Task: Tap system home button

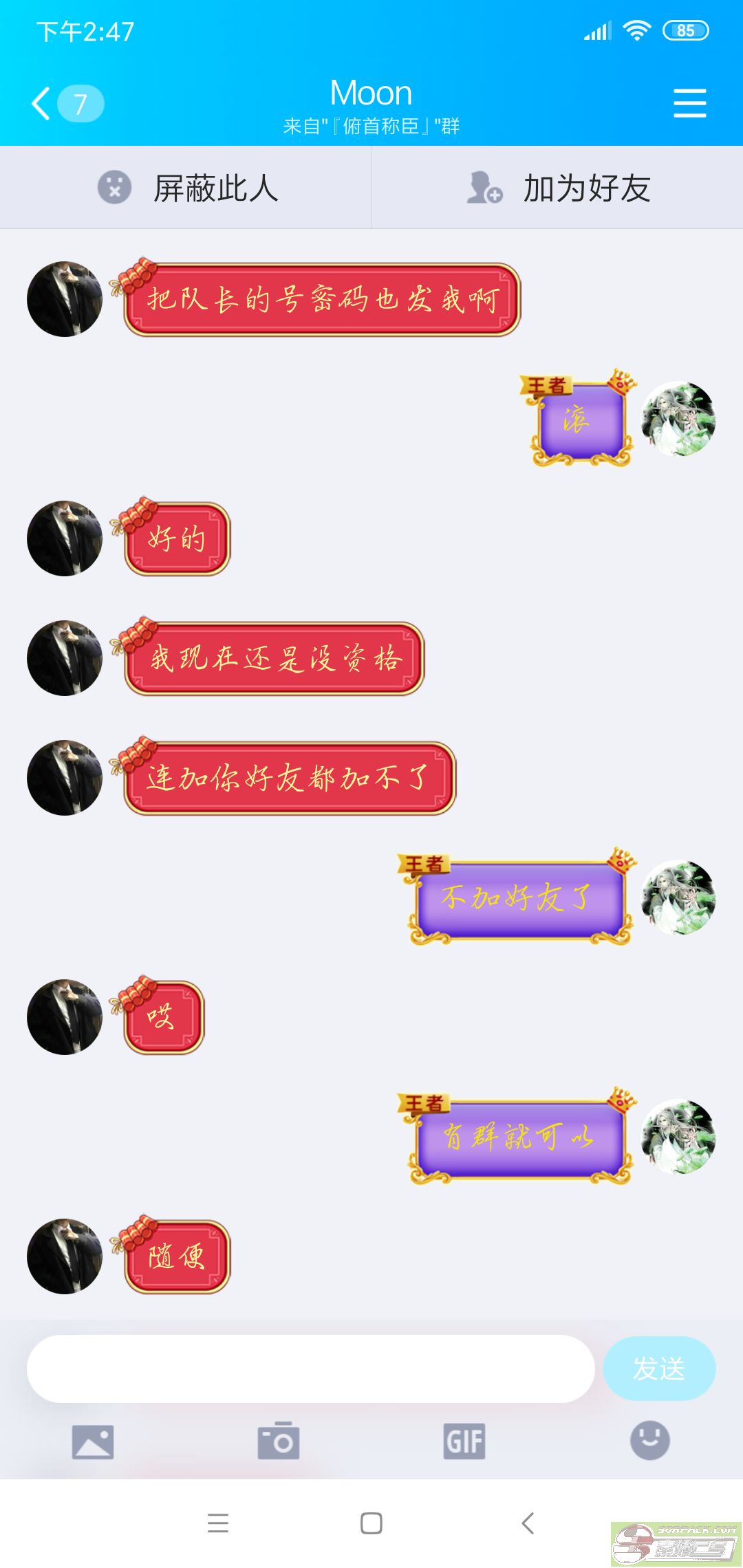Action: pyautogui.click(x=371, y=1523)
